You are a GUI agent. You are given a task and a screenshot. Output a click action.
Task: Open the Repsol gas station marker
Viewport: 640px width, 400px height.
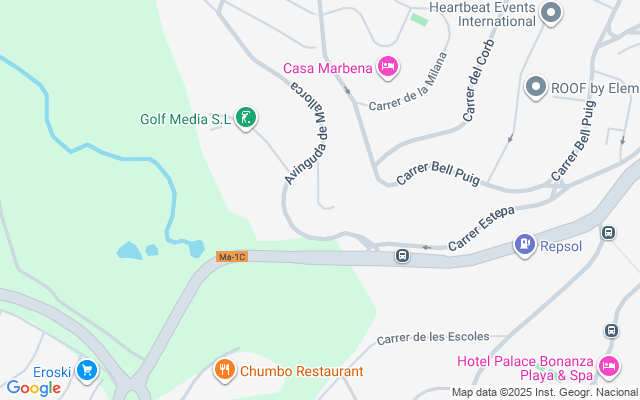coord(525,244)
